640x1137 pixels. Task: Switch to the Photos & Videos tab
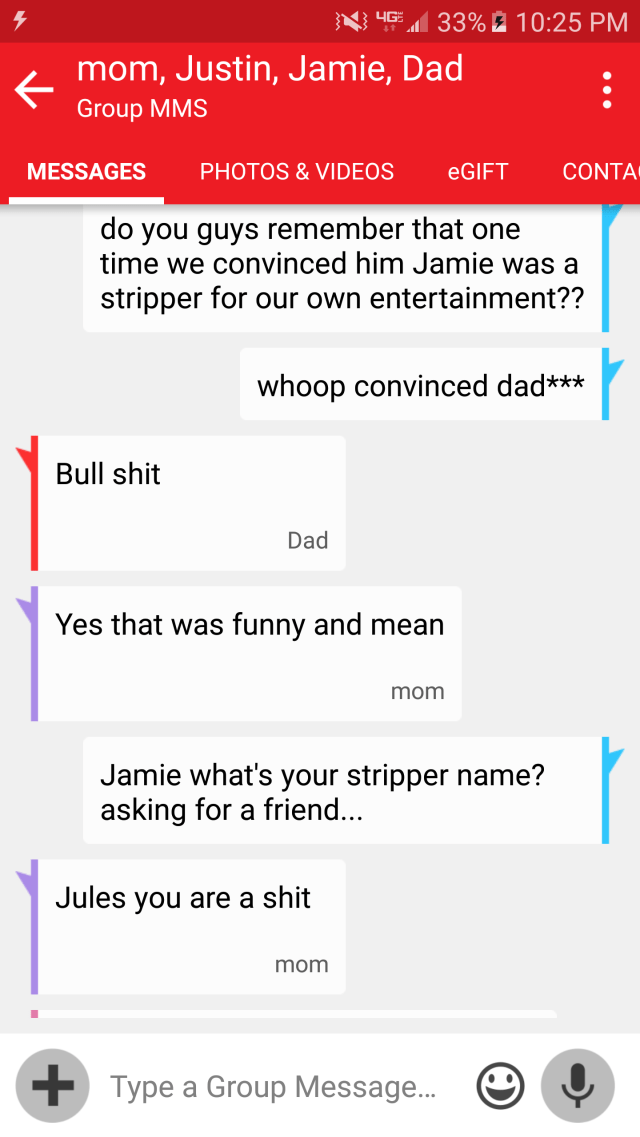pyautogui.click(x=297, y=172)
